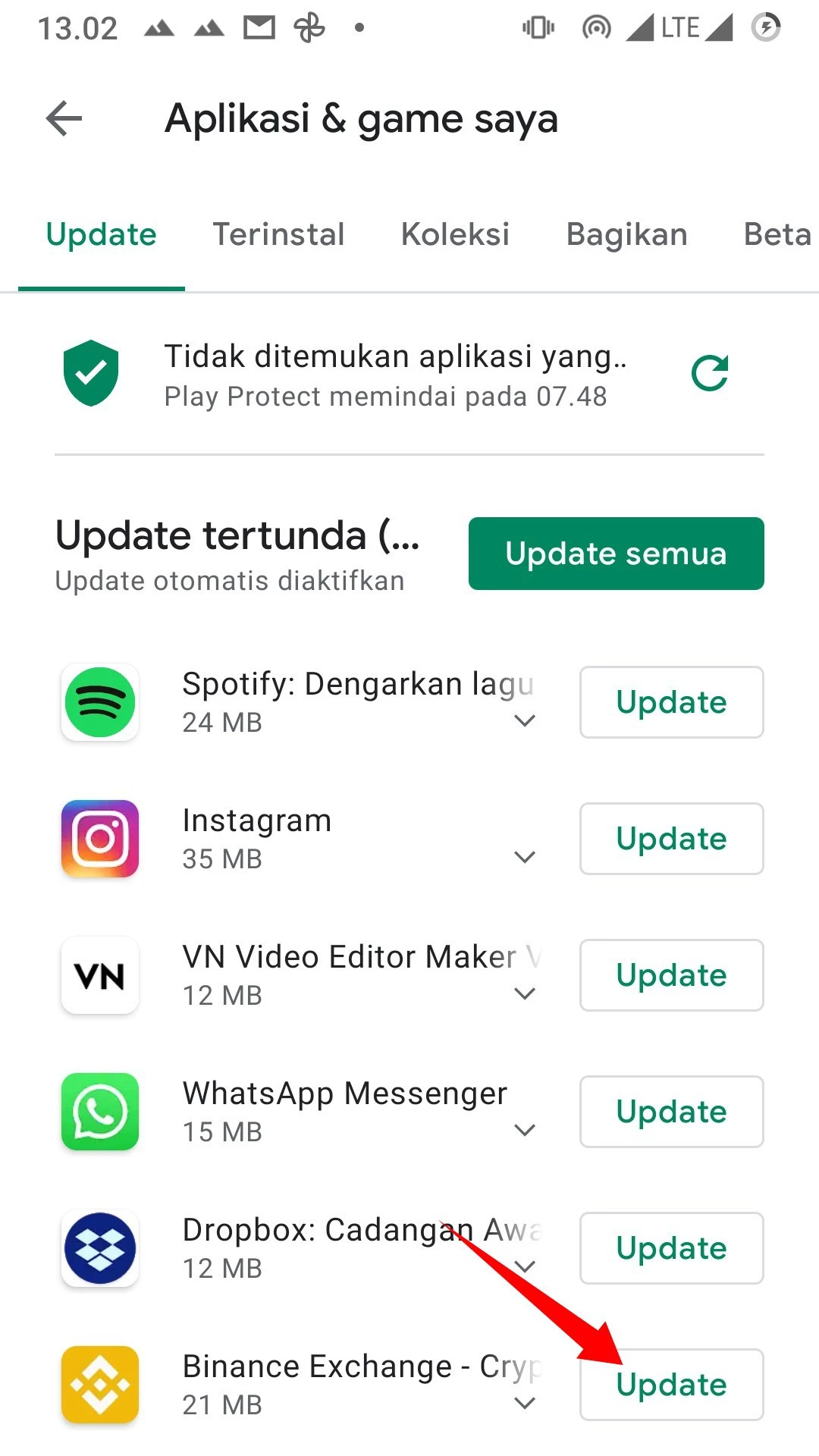Screen dimensions: 819x1456
Task: Open the Dropbox app icon
Action: point(99,1248)
